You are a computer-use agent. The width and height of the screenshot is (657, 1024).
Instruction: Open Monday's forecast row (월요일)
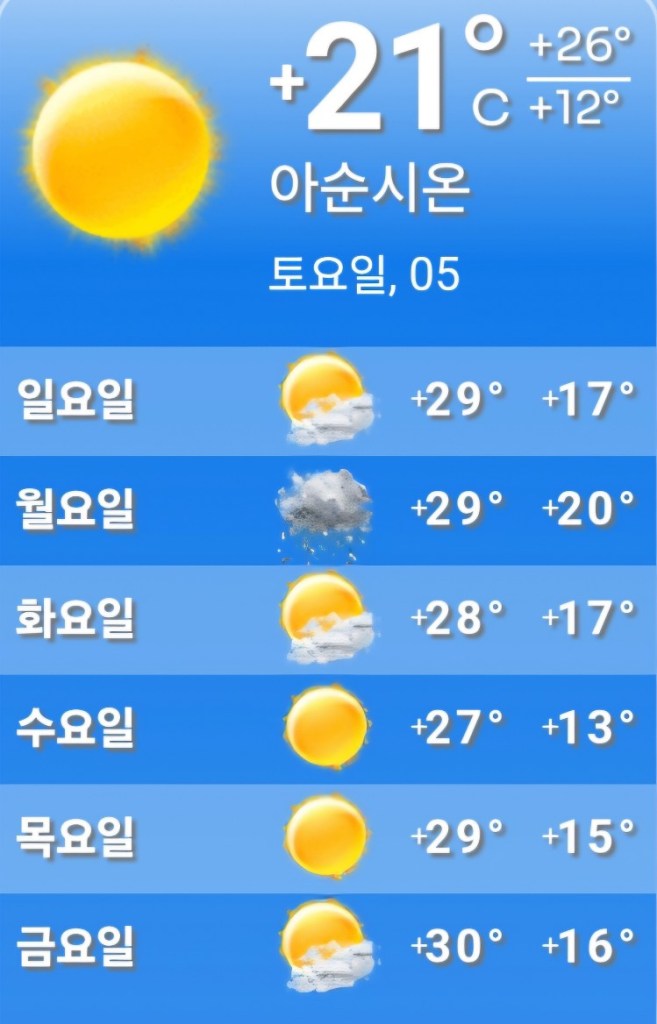coord(328,510)
